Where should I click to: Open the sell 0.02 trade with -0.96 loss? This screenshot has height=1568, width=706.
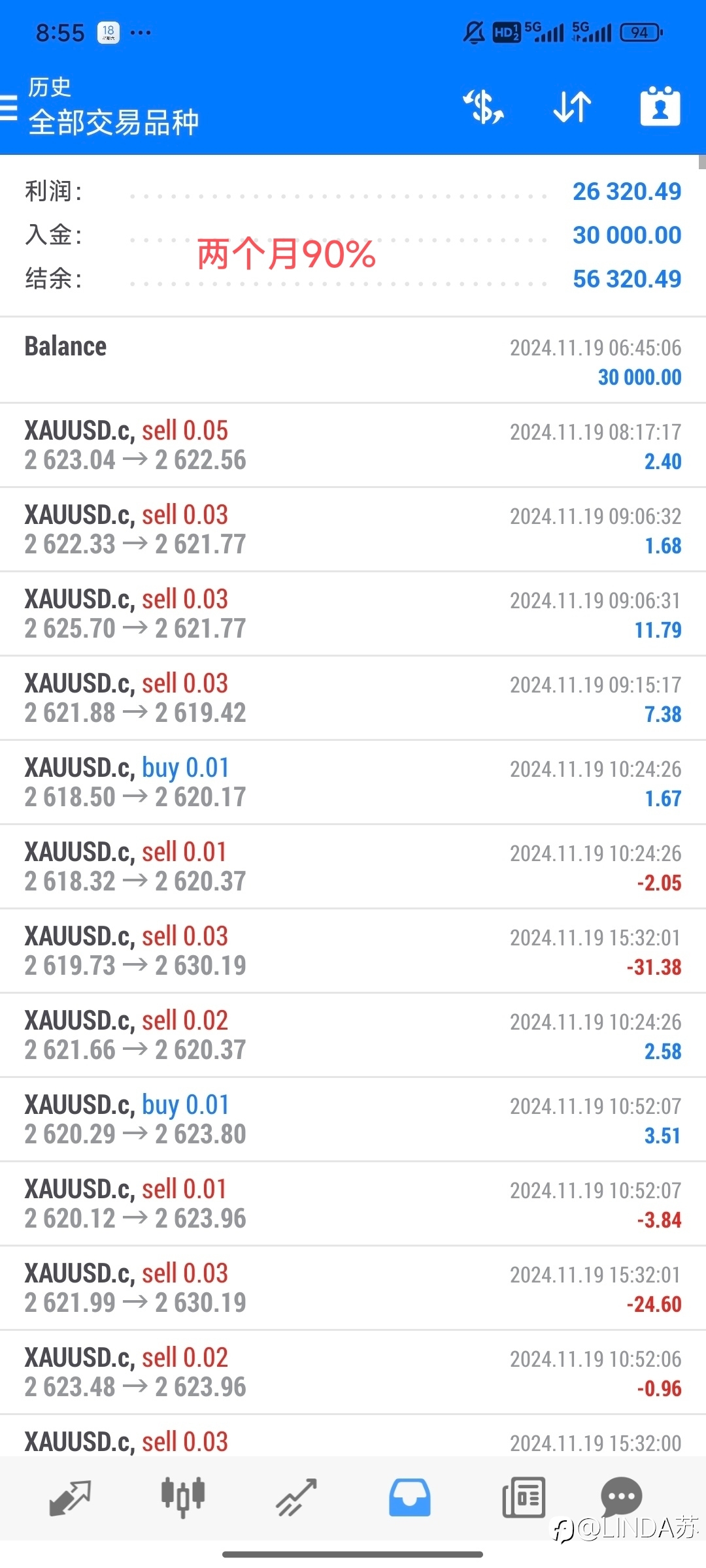[353, 1373]
